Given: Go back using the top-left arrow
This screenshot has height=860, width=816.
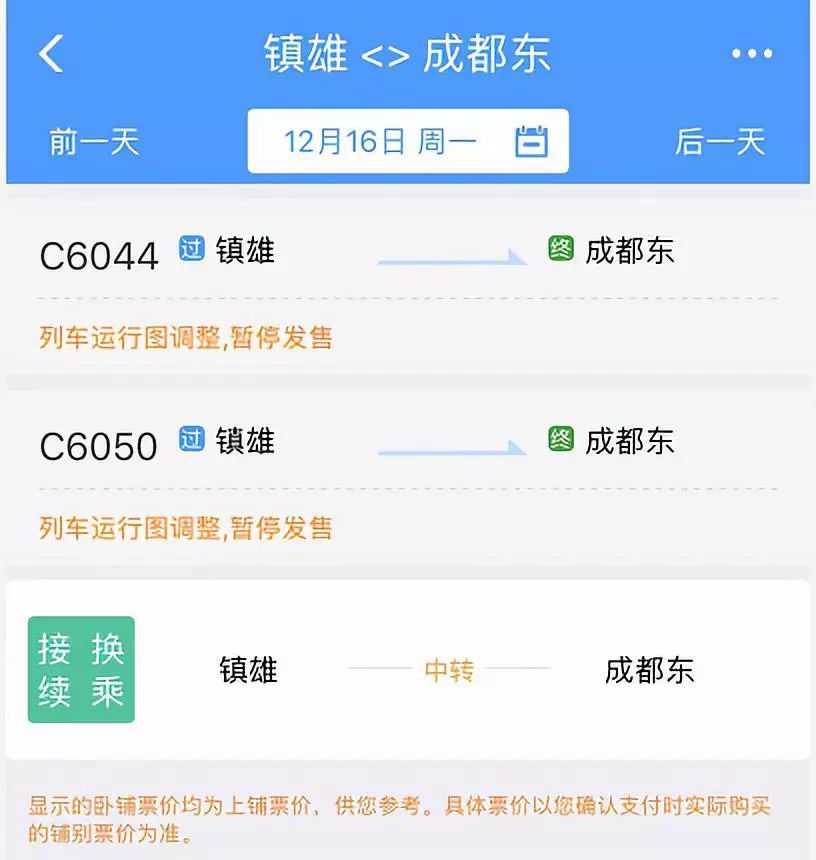Looking at the screenshot, I should pyautogui.click(x=51, y=54).
